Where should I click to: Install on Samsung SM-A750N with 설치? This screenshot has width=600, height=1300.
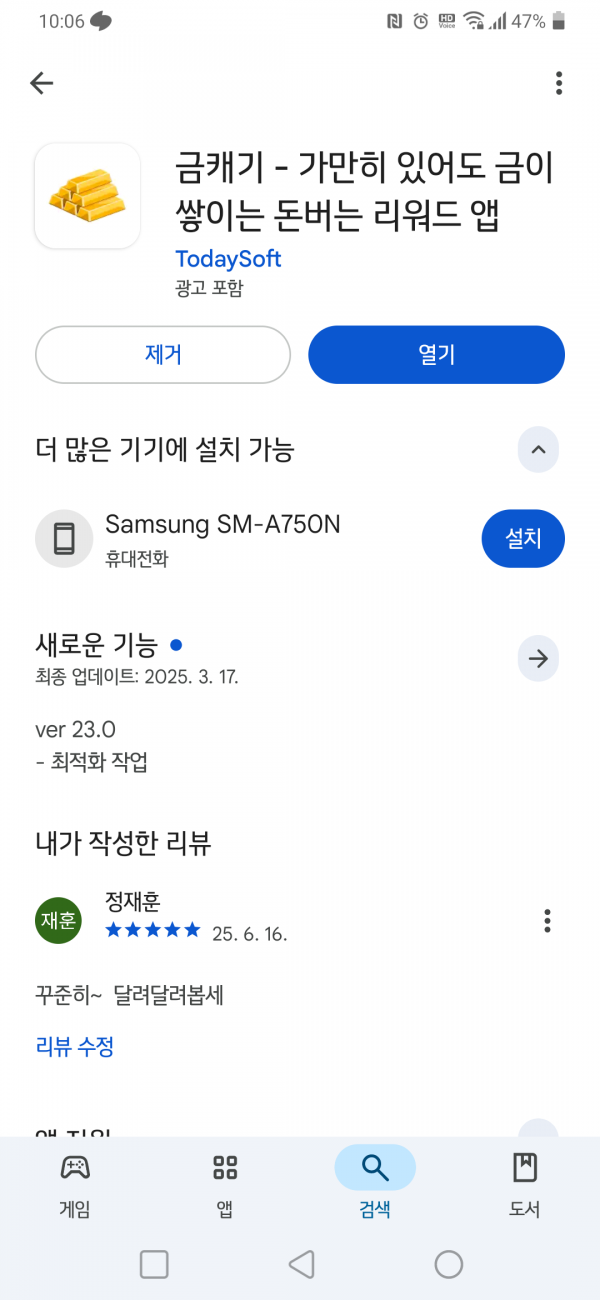523,539
